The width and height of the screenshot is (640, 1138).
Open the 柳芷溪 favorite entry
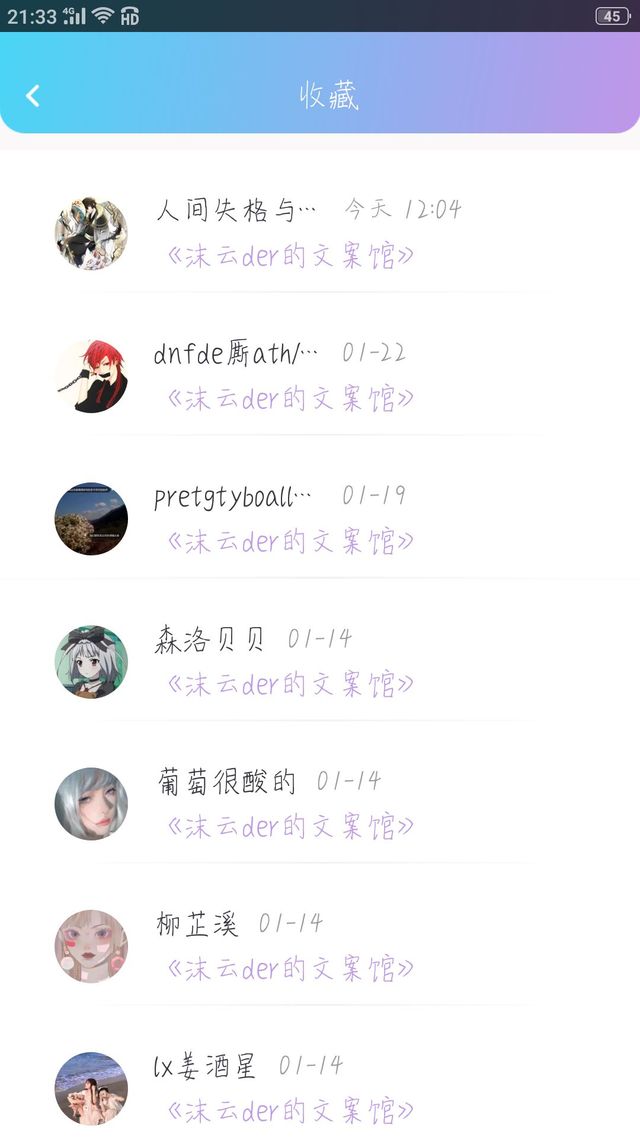(x=320, y=946)
